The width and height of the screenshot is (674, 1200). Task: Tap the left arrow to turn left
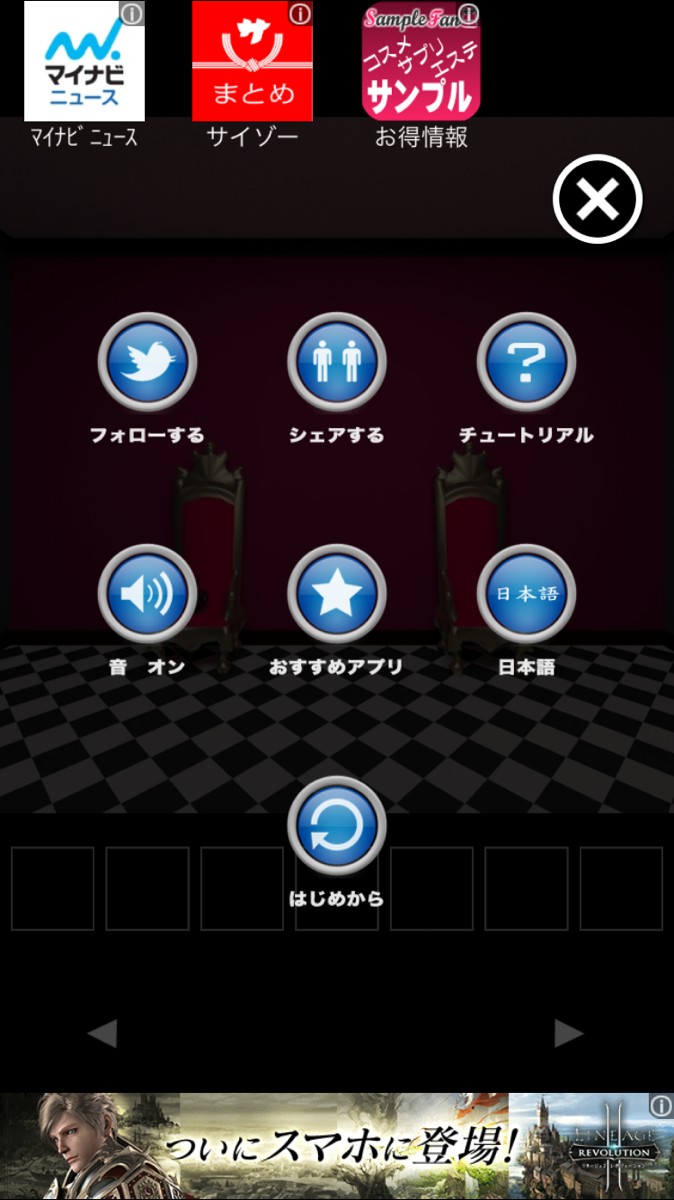(102, 1033)
